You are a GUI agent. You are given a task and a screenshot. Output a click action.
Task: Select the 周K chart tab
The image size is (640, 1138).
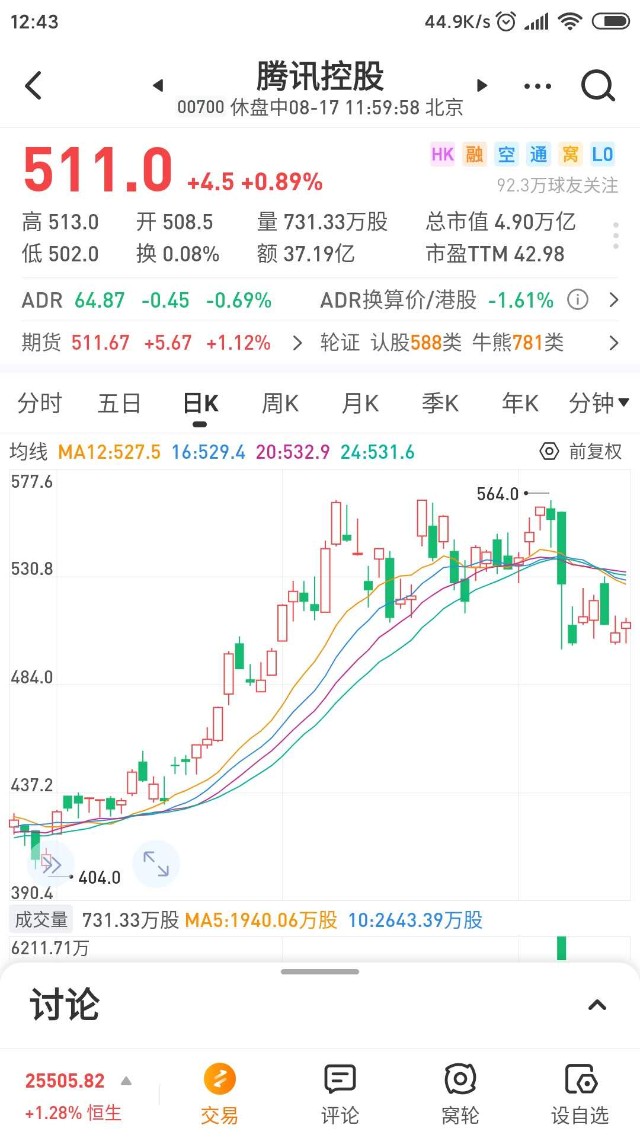[280, 403]
